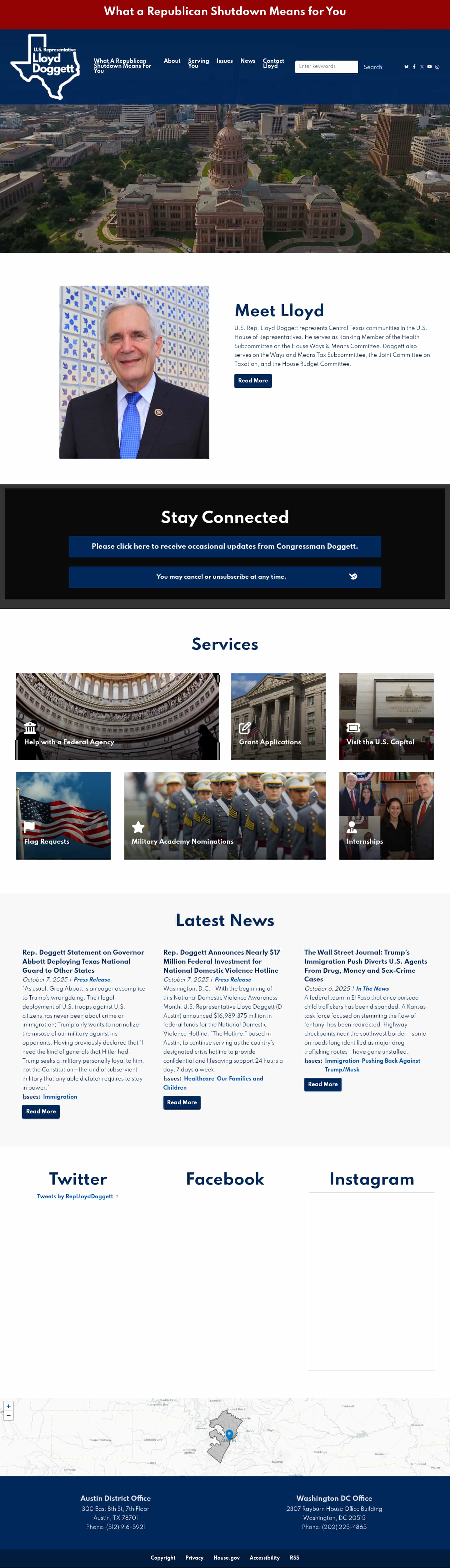450x1568 pixels.
Task: Tap the Enter keywords search field
Action: pos(326,66)
